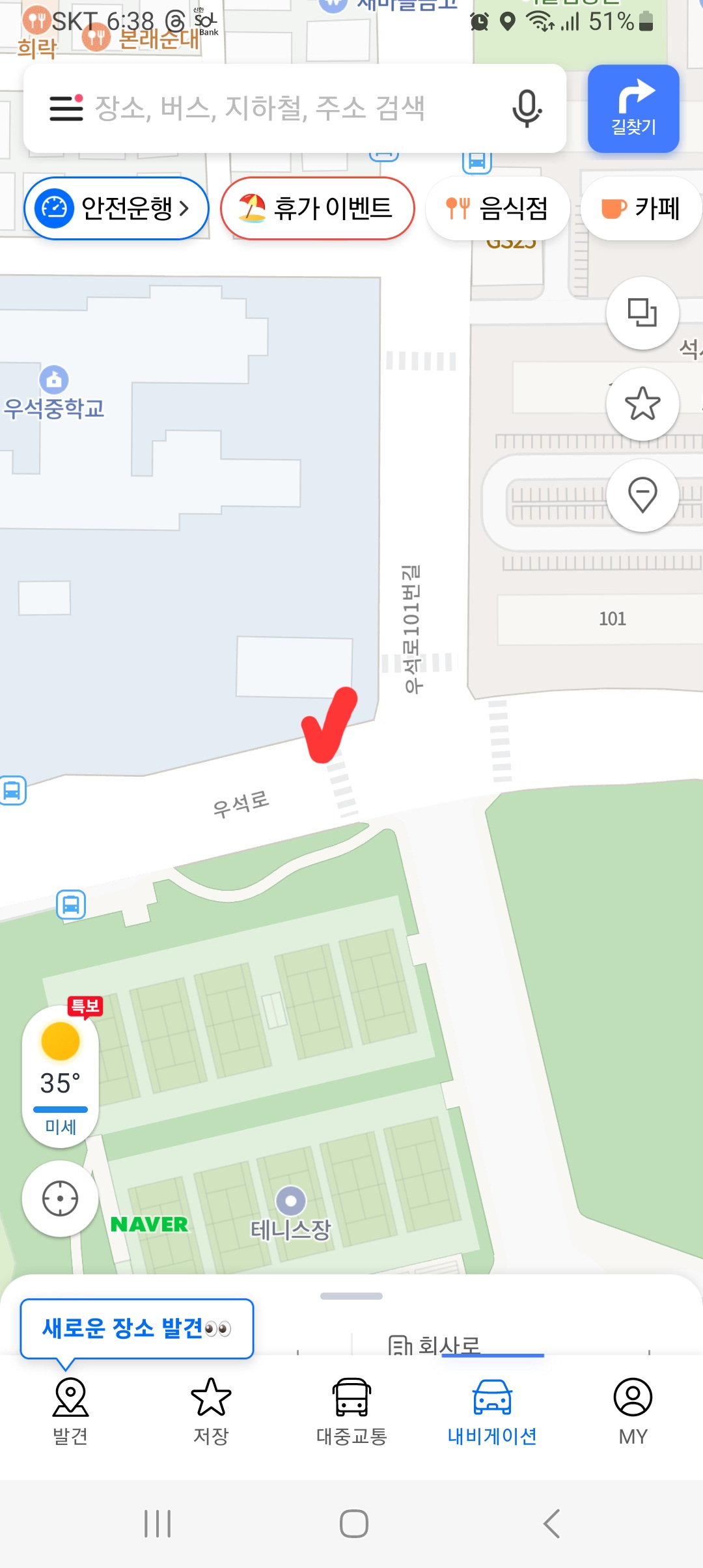Show 카페 places on the map
The image size is (703, 1568).
click(x=641, y=208)
